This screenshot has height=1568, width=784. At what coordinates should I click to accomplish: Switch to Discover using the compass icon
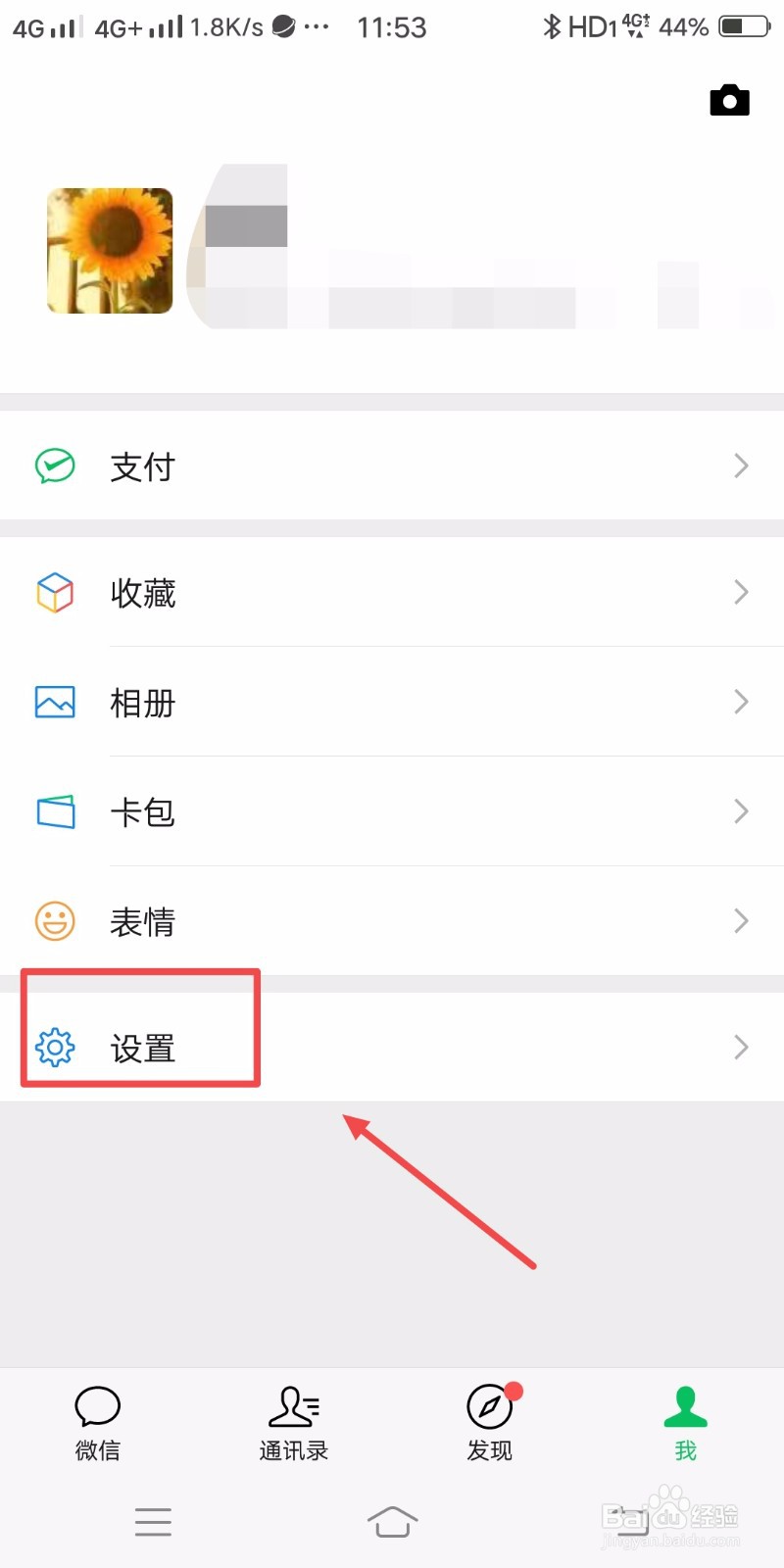tap(489, 1407)
